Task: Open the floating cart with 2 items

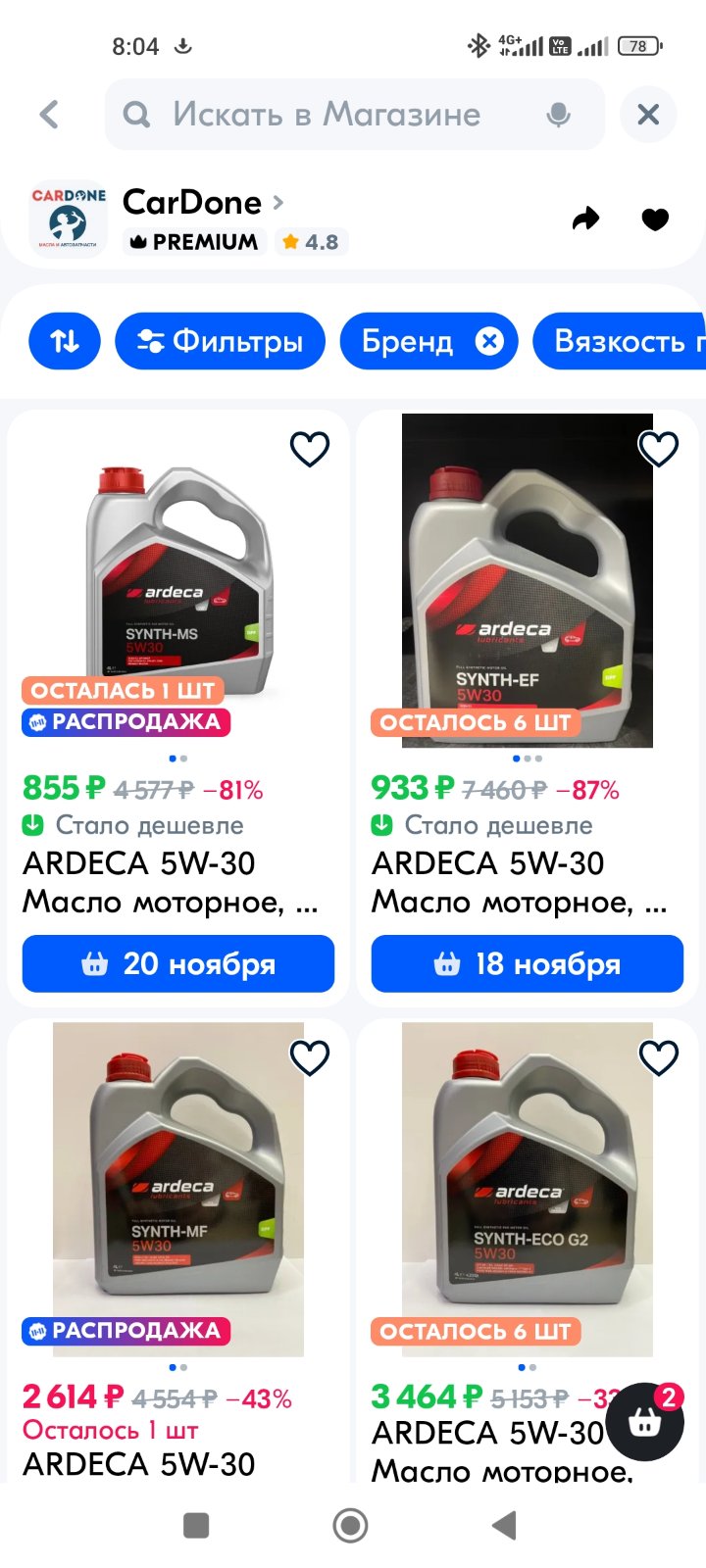Action: 645,1421
